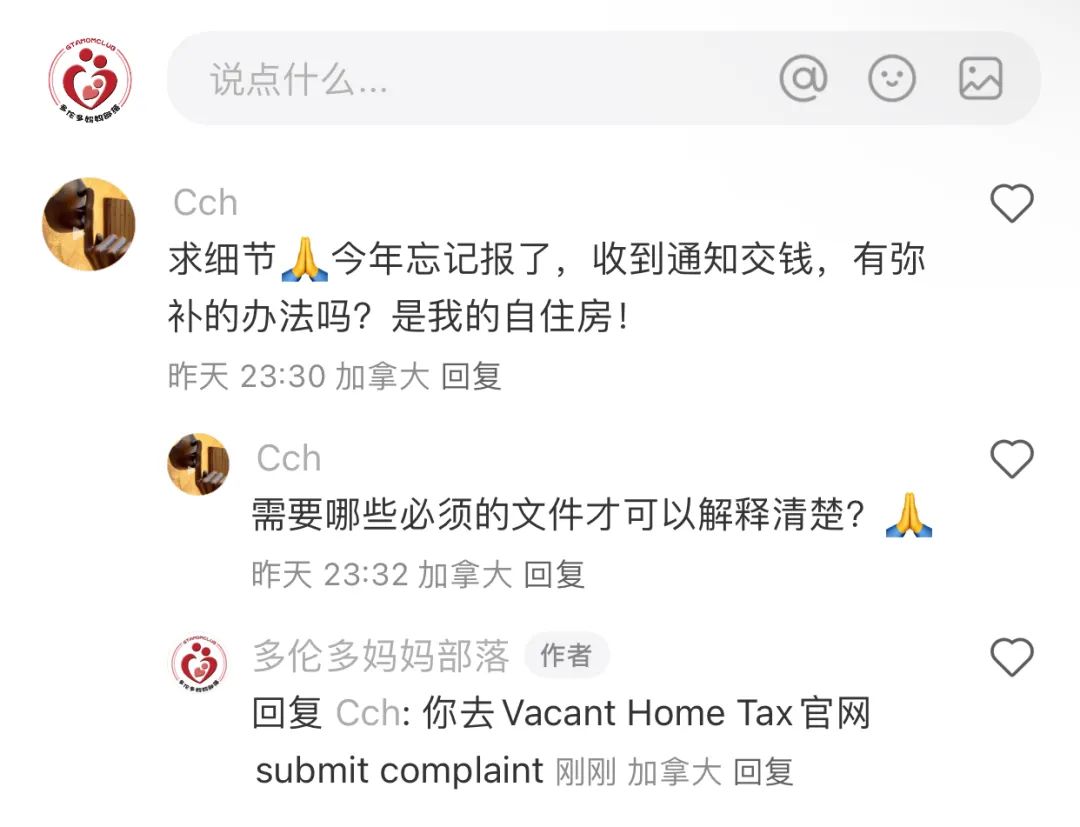The width and height of the screenshot is (1080, 827).
Task: Tap 回复 under the 23:32 comment
Action: (554, 575)
